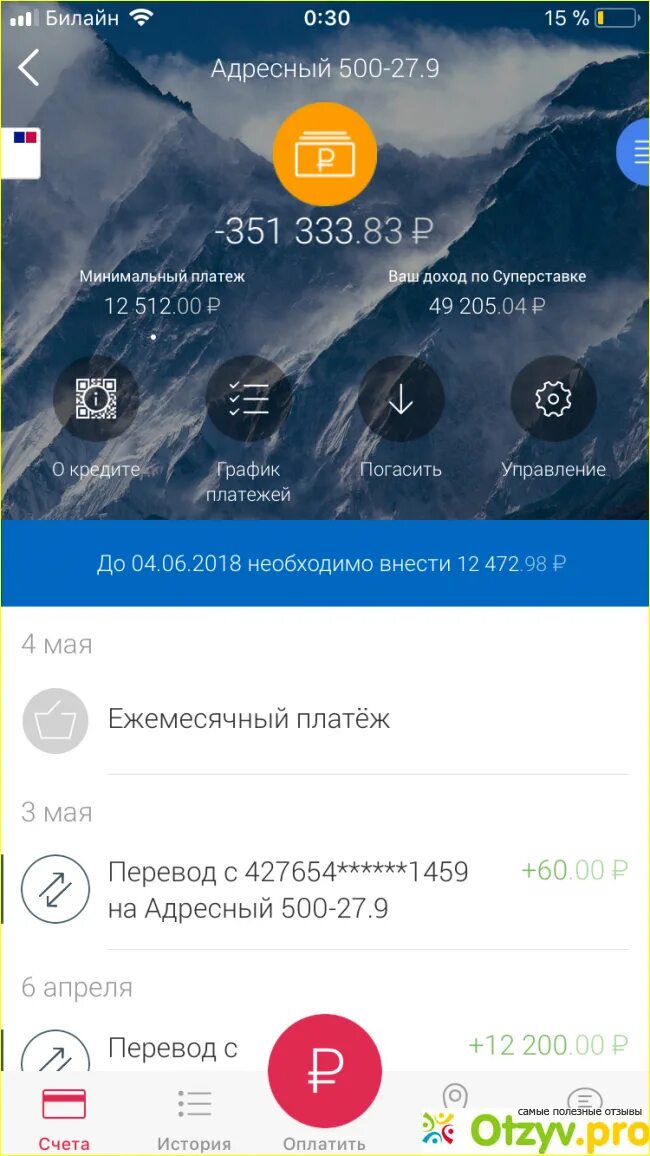Screen dimensions: 650x1156
Task: Open the map pin tab in bottom bar
Action: pos(455,1097)
